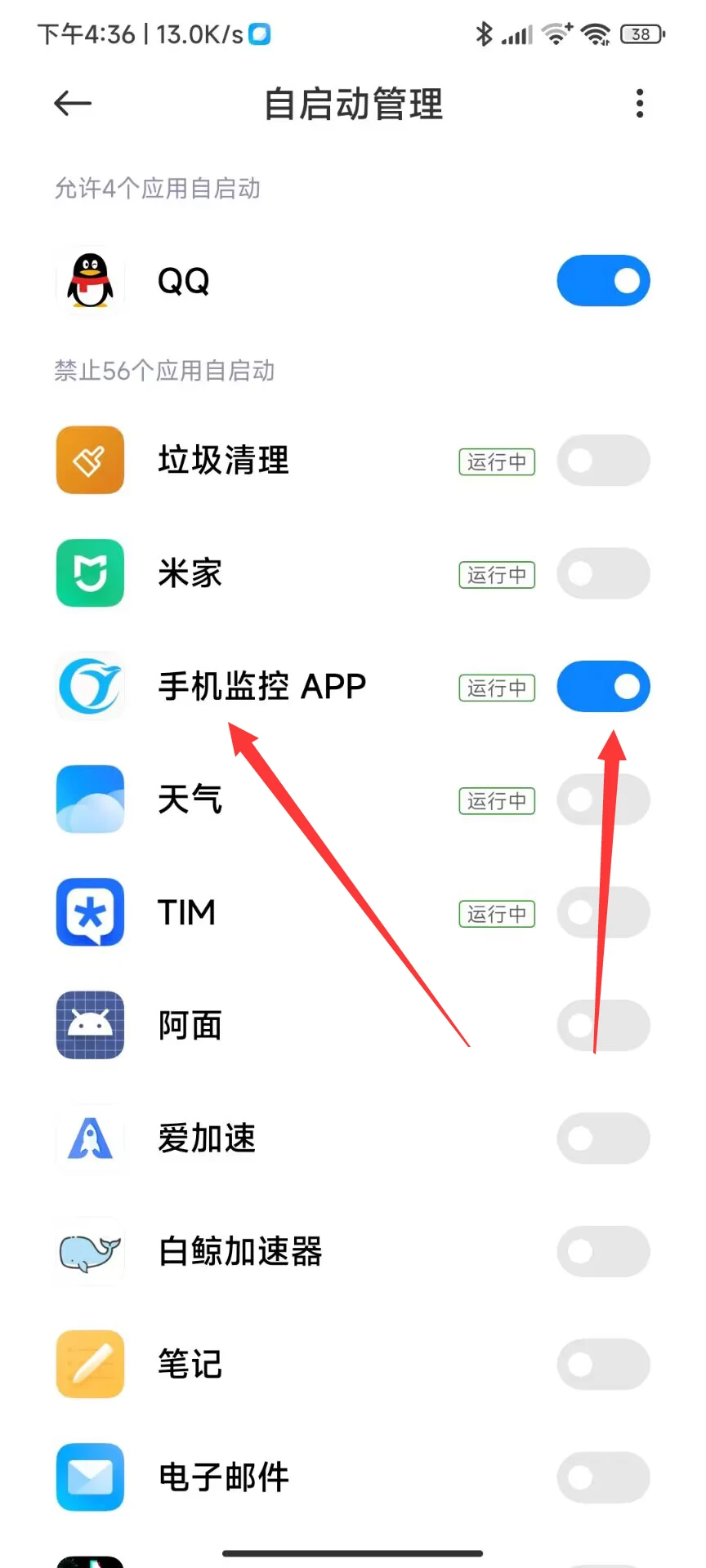Image resolution: width=706 pixels, height=1568 pixels.
Task: Go back from 自启动管理
Action: click(72, 104)
